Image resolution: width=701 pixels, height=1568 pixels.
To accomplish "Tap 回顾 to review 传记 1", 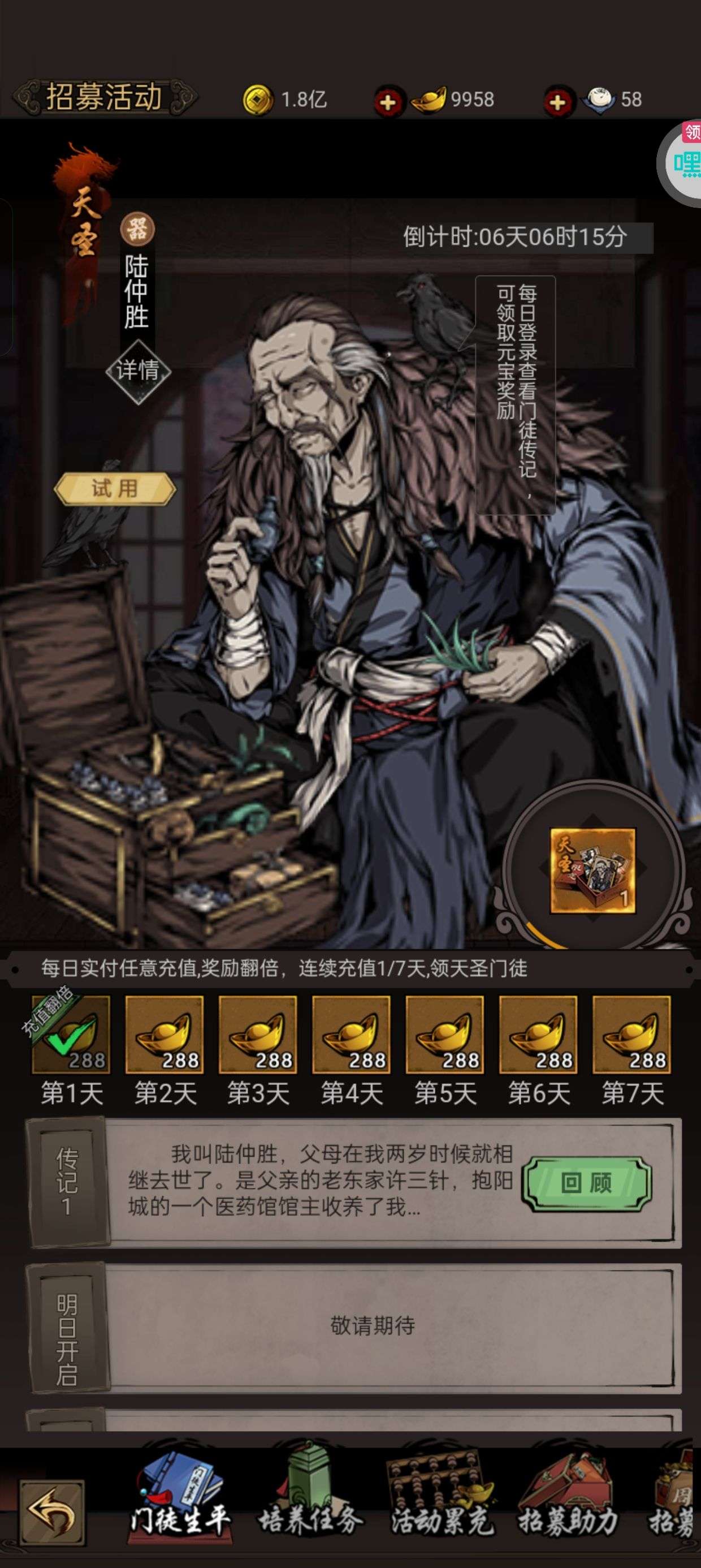I will pos(586,1184).
